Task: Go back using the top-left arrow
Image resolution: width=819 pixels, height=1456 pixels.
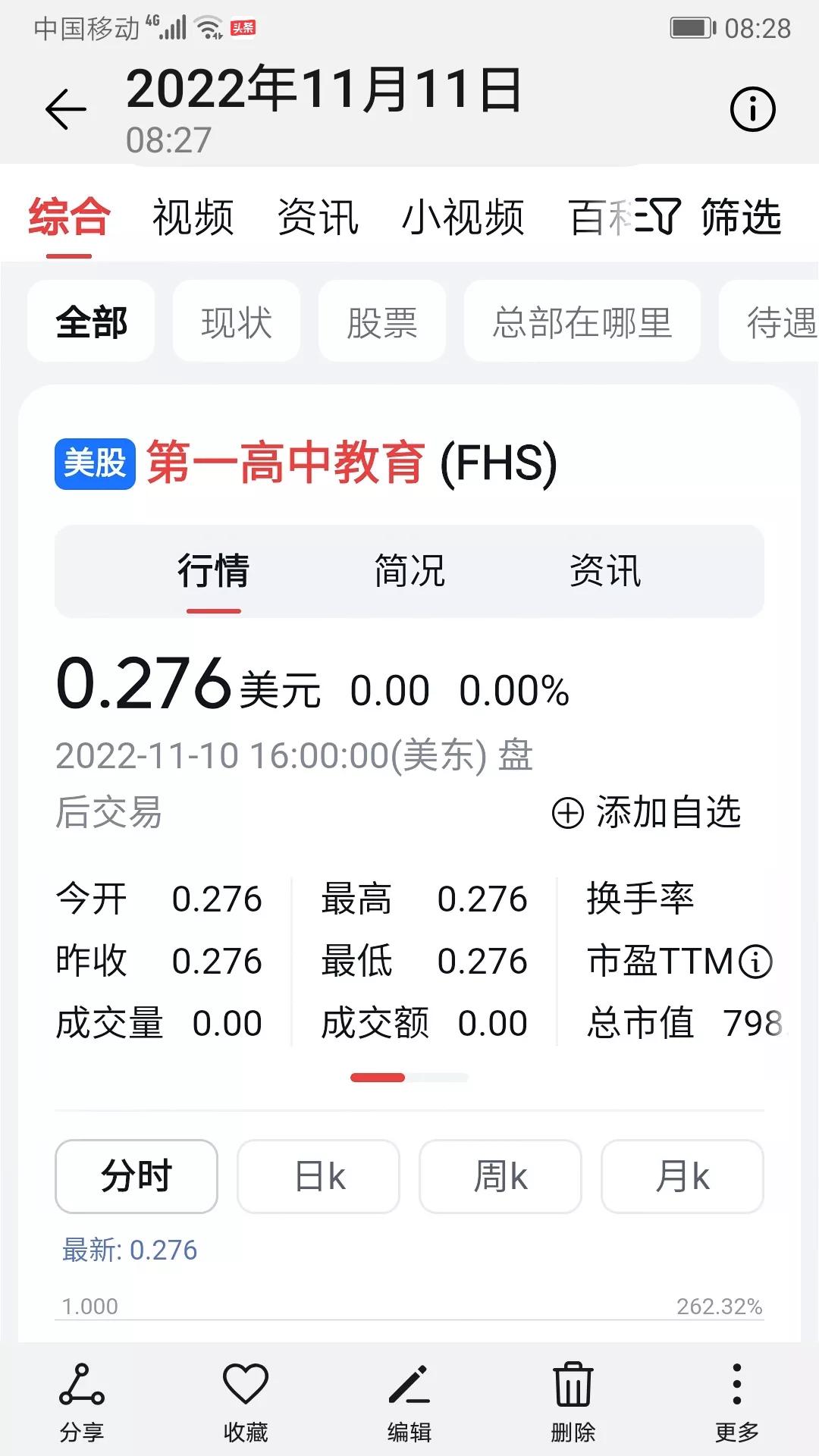Action: (66, 110)
